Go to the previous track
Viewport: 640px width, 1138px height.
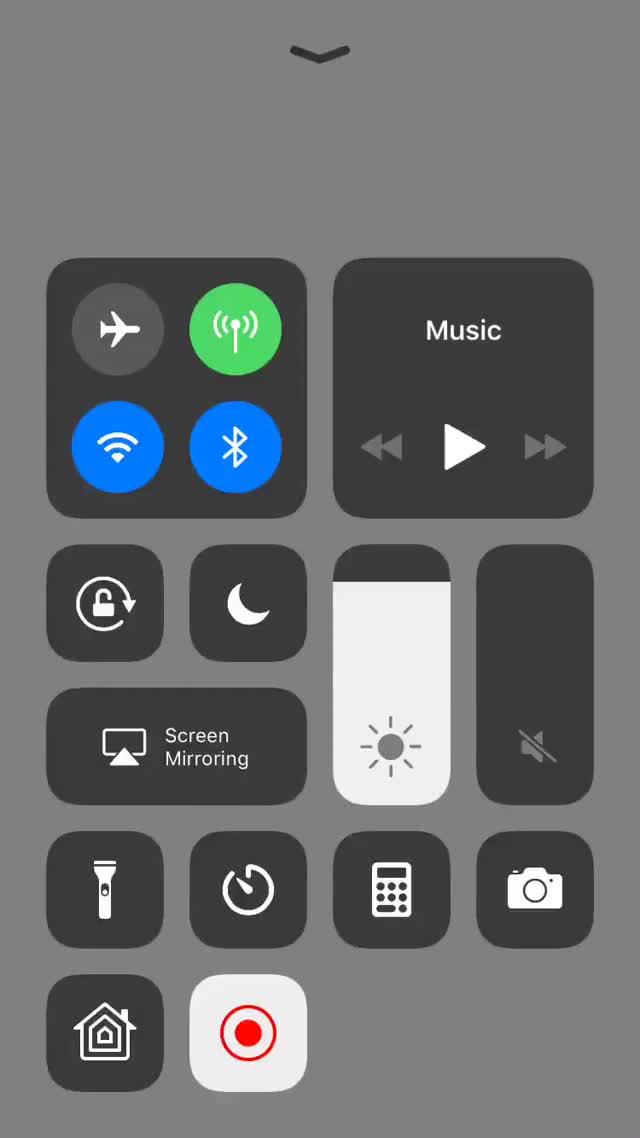381,447
